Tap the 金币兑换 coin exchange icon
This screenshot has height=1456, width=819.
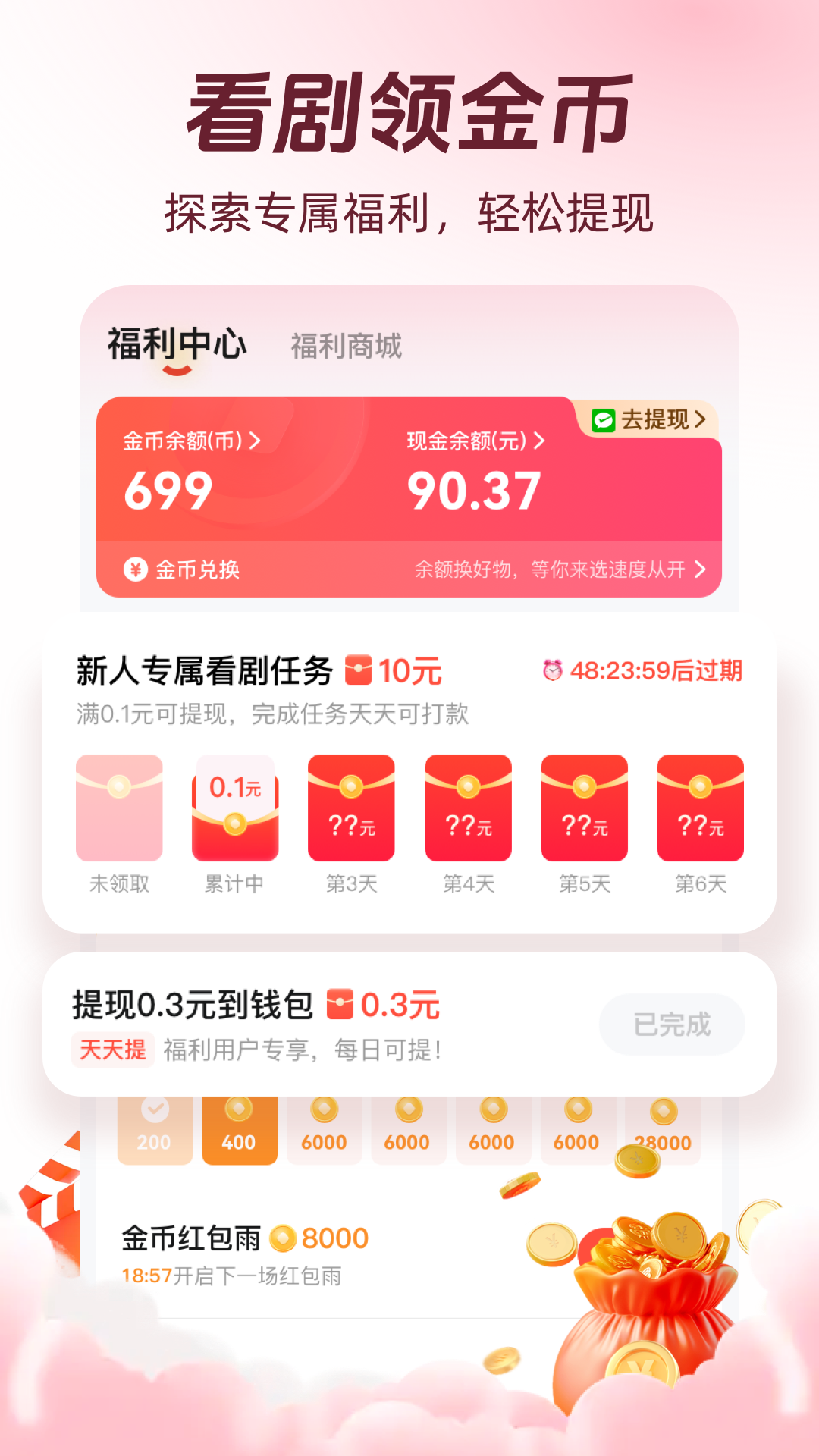(x=134, y=570)
